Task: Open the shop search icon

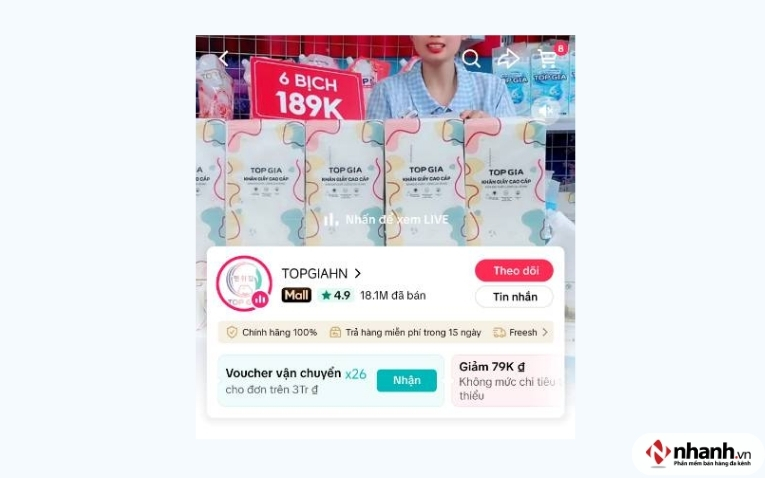Action: (x=471, y=59)
